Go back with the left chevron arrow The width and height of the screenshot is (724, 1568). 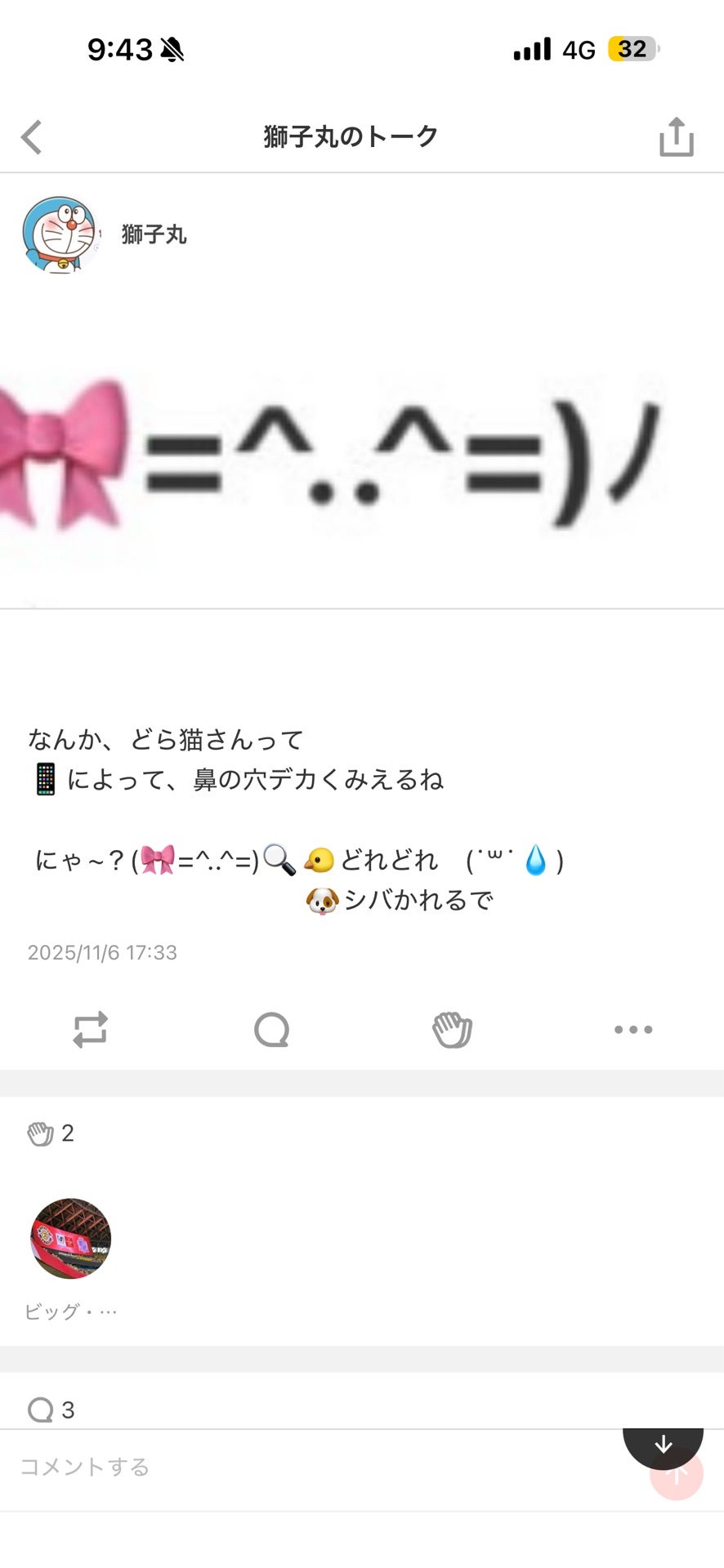pyautogui.click(x=31, y=136)
